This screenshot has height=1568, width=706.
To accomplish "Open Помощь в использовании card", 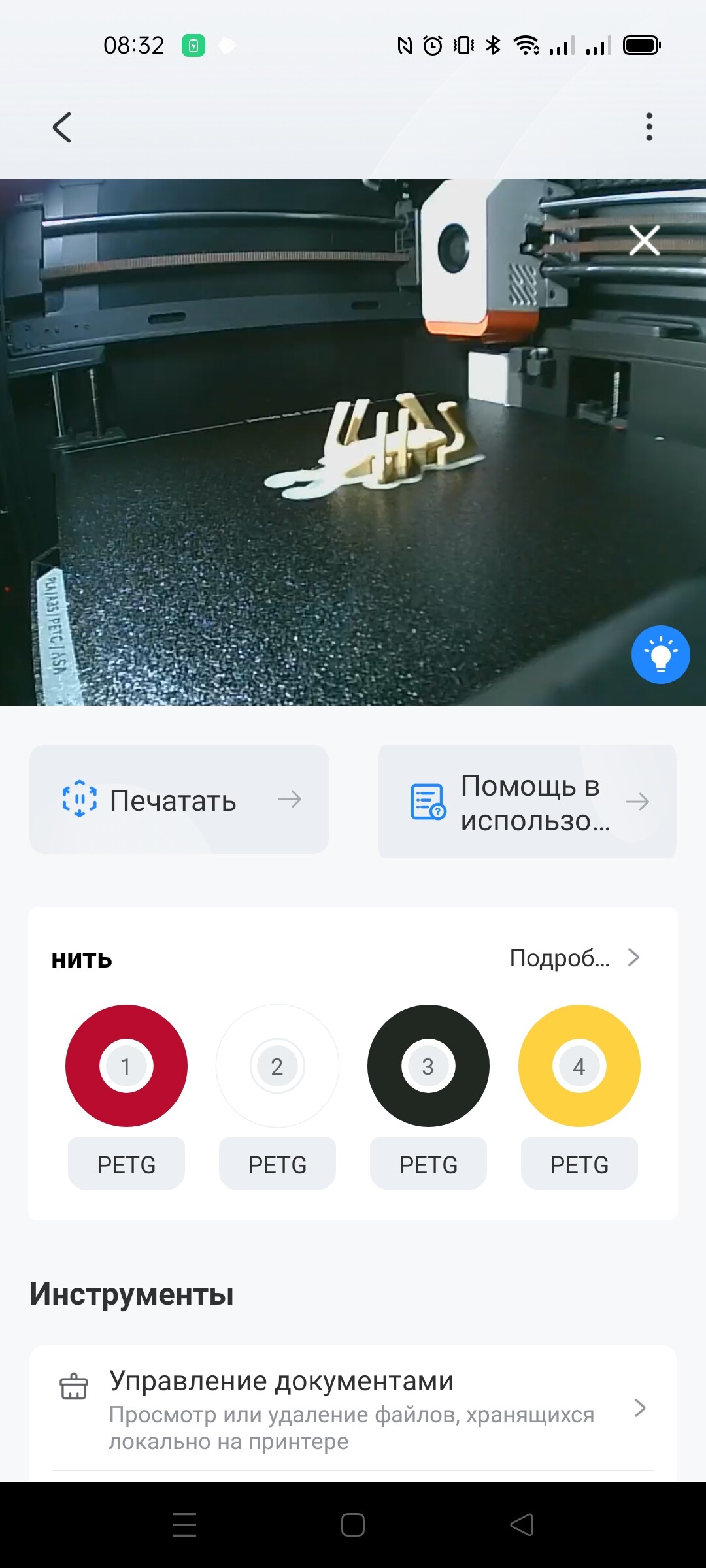I will [x=527, y=802].
